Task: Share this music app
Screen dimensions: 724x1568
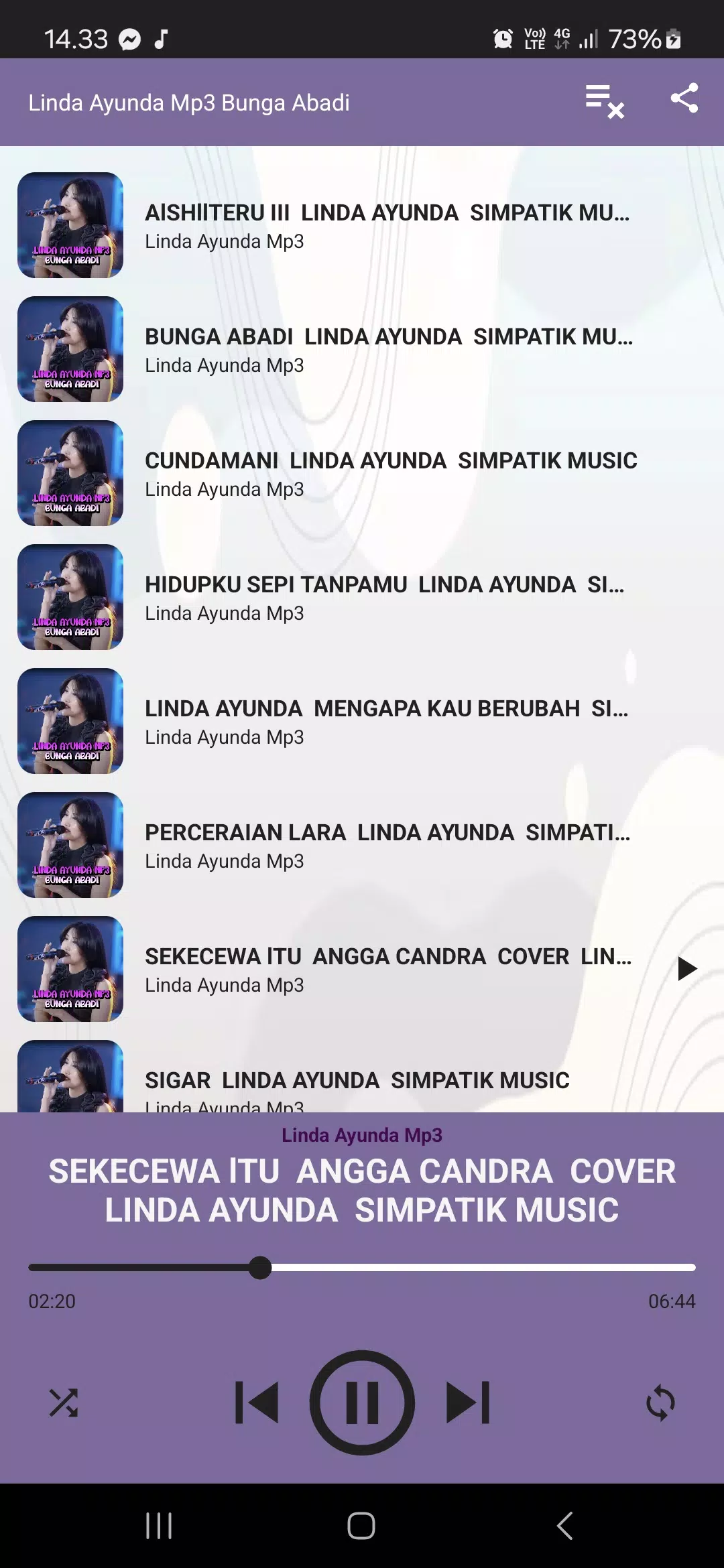Action: pos(684,99)
